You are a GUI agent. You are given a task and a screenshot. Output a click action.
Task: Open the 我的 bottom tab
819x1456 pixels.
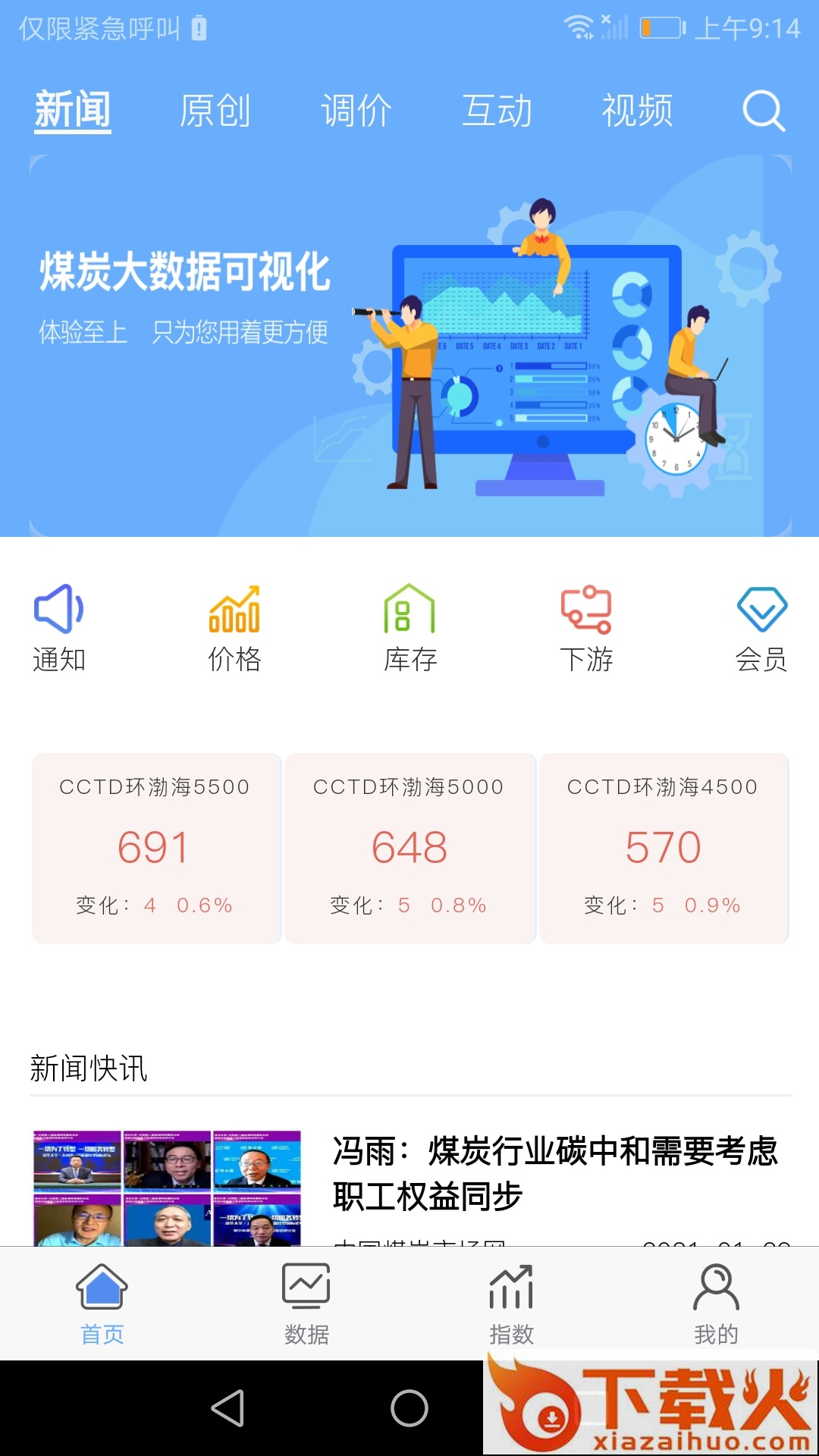(x=716, y=1303)
